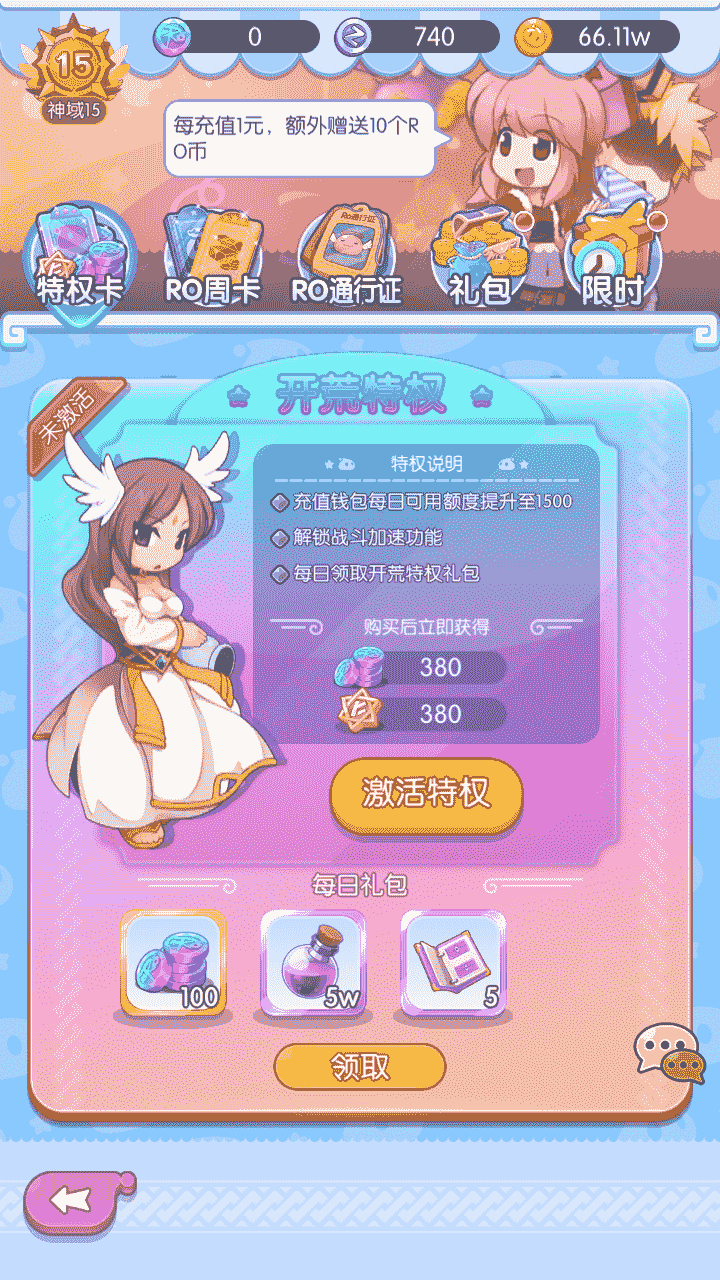The height and width of the screenshot is (1280, 720).
Task: Claim the daily gift with 领取
Action: coord(360,1067)
